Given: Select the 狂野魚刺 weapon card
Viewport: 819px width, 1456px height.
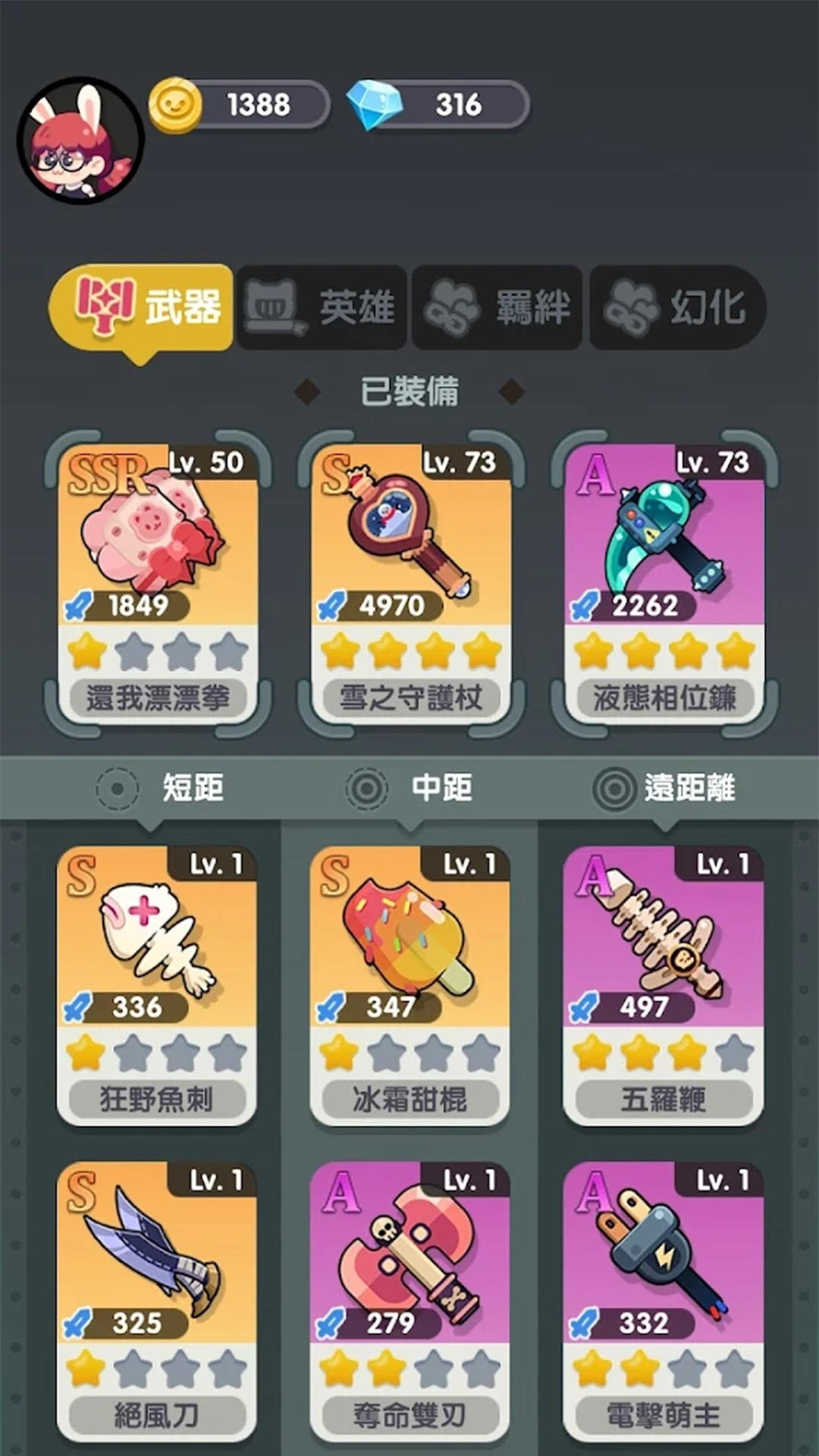Looking at the screenshot, I should [156, 984].
